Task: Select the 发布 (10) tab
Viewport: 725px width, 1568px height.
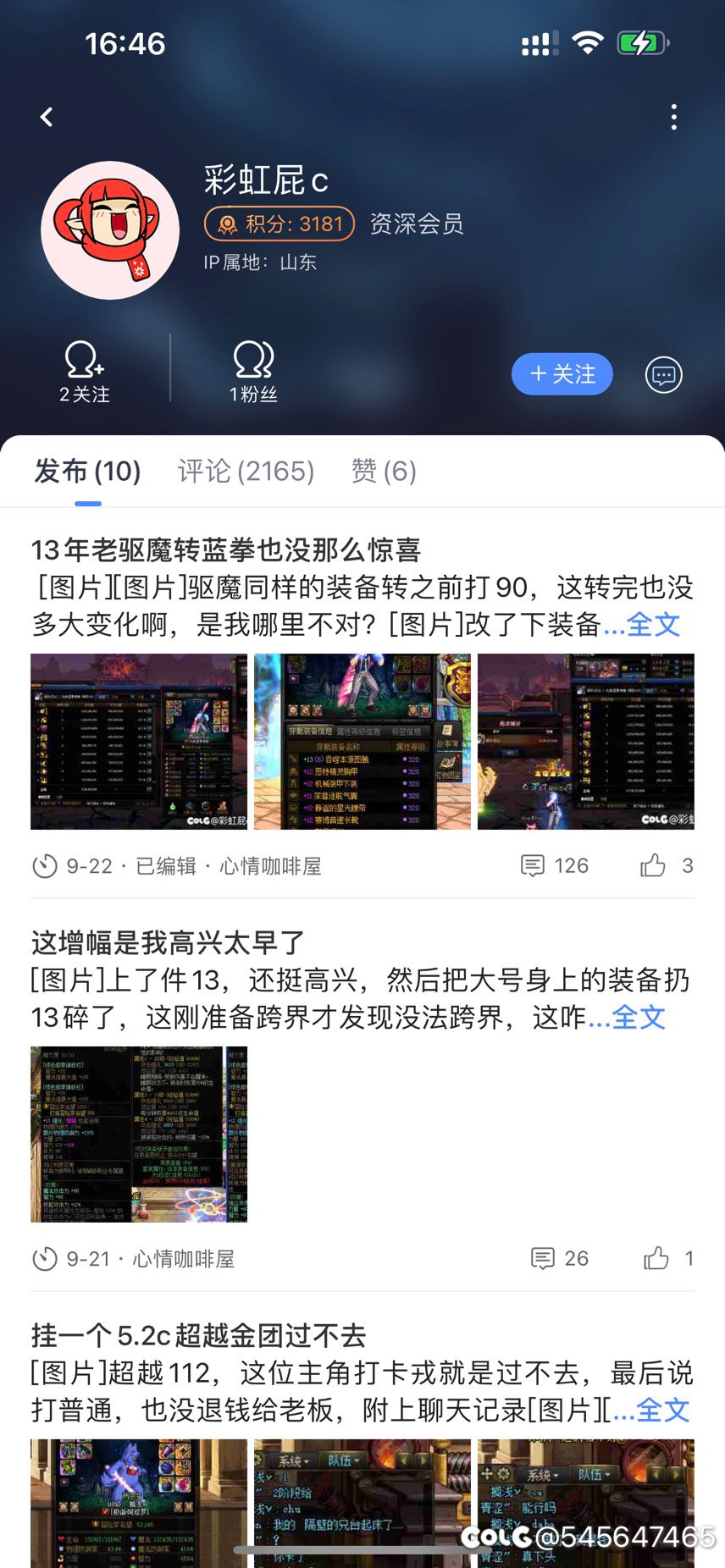Action: pos(87,471)
